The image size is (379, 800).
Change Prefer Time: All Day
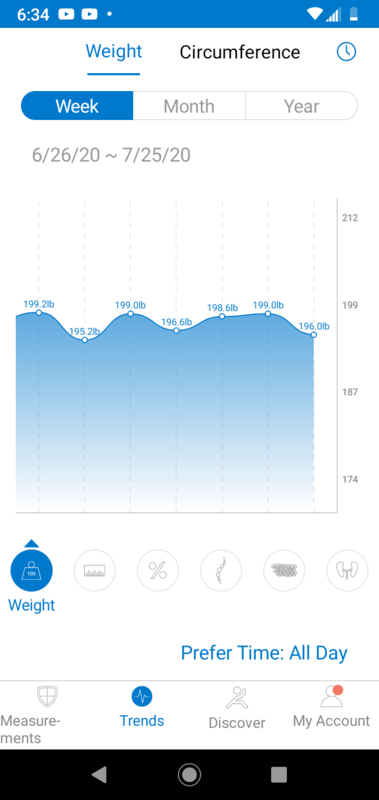(264, 653)
